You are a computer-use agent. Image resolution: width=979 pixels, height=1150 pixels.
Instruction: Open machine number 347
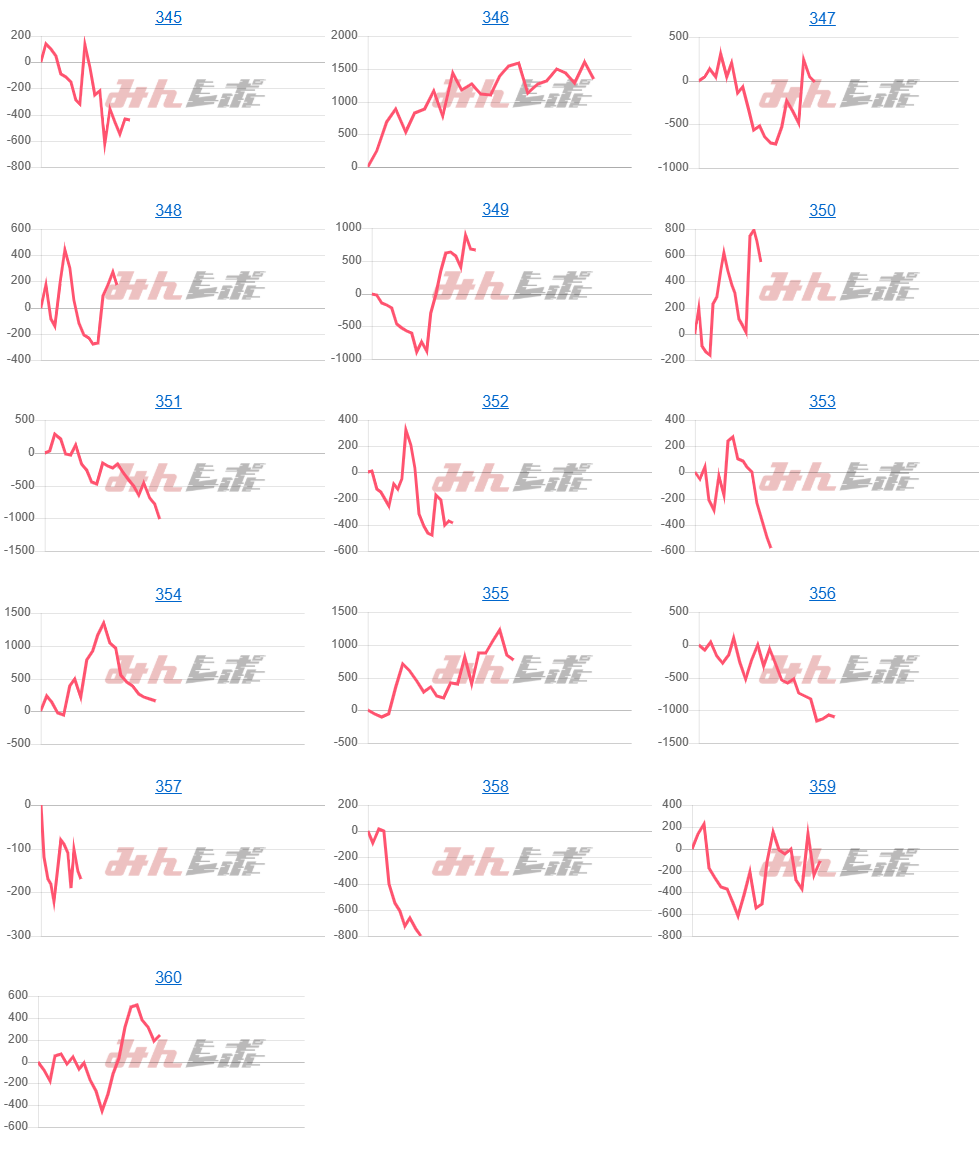pos(822,18)
